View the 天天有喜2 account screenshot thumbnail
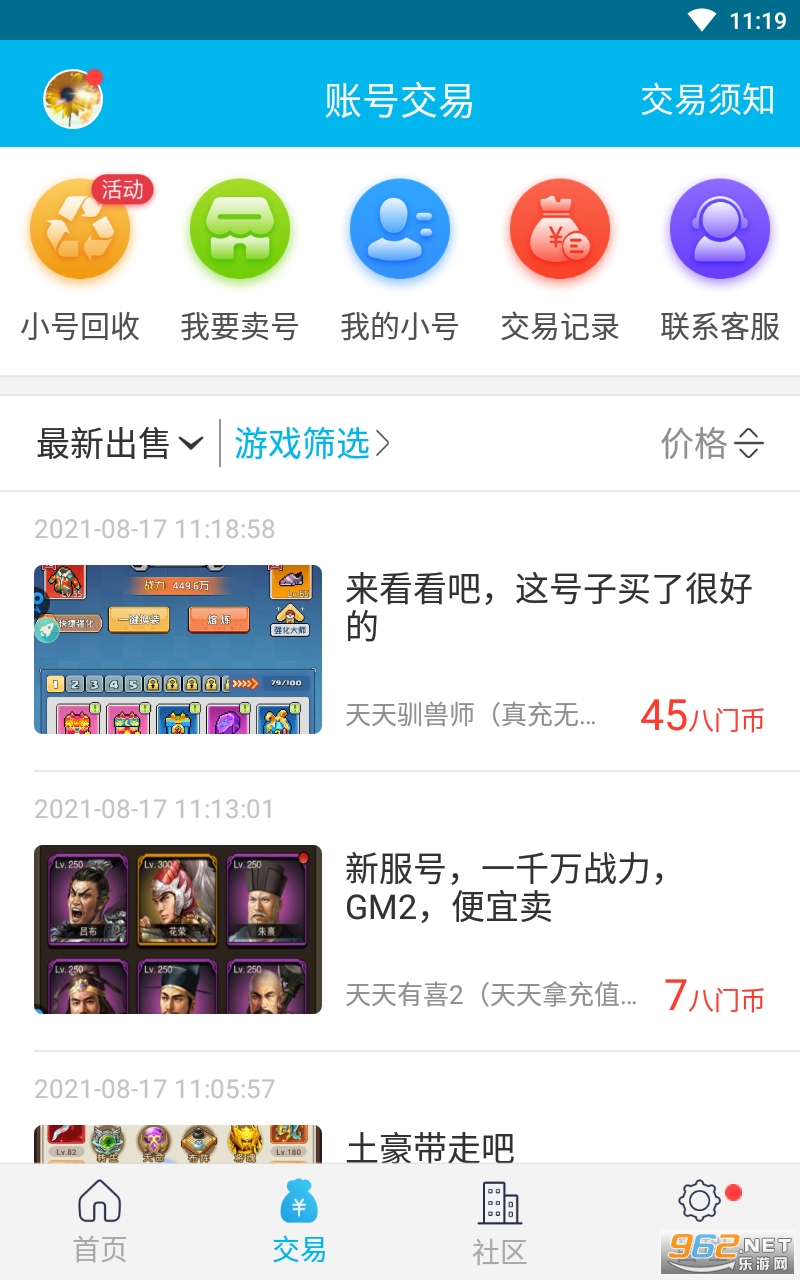800x1280 pixels. click(178, 929)
